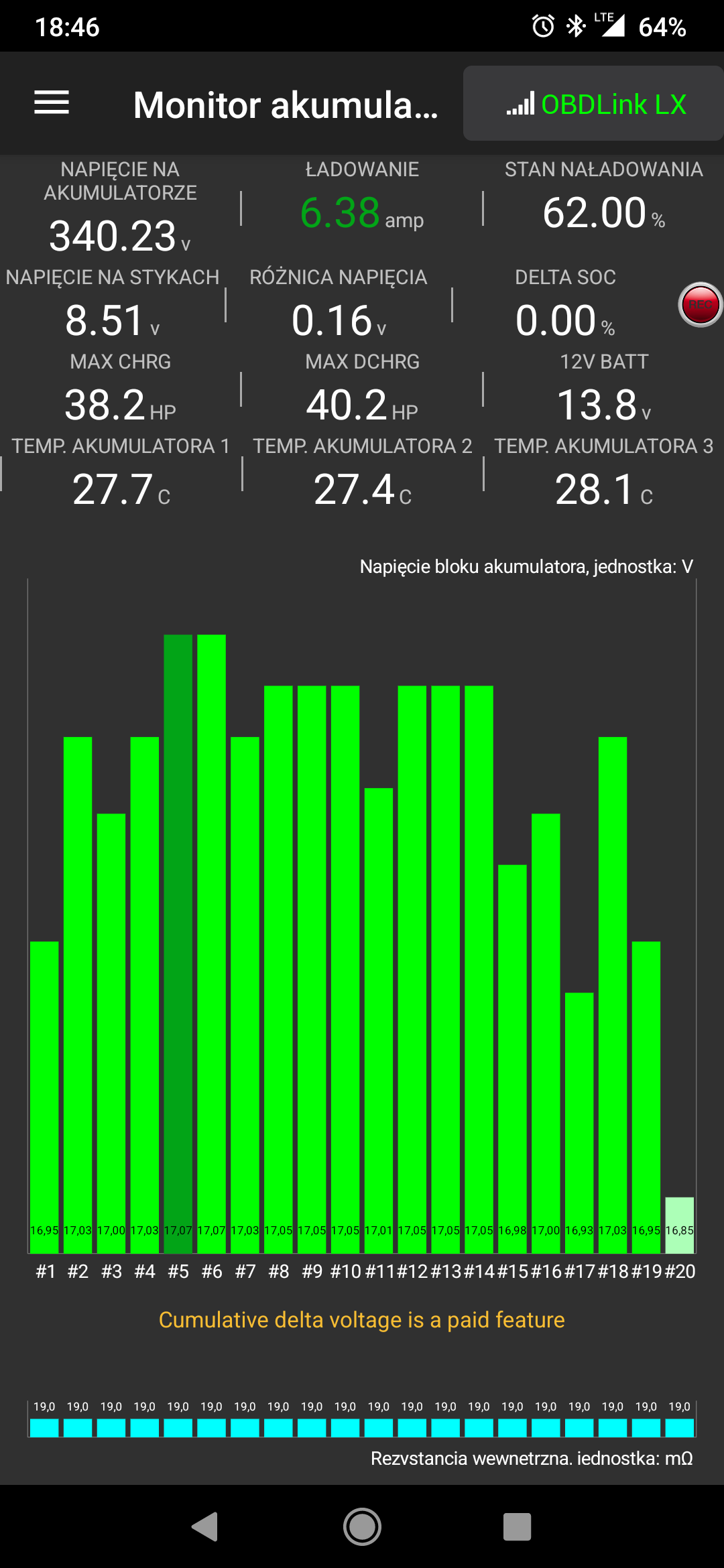Return to the home screen
Screen dimensions: 724x1568
coord(362,1527)
